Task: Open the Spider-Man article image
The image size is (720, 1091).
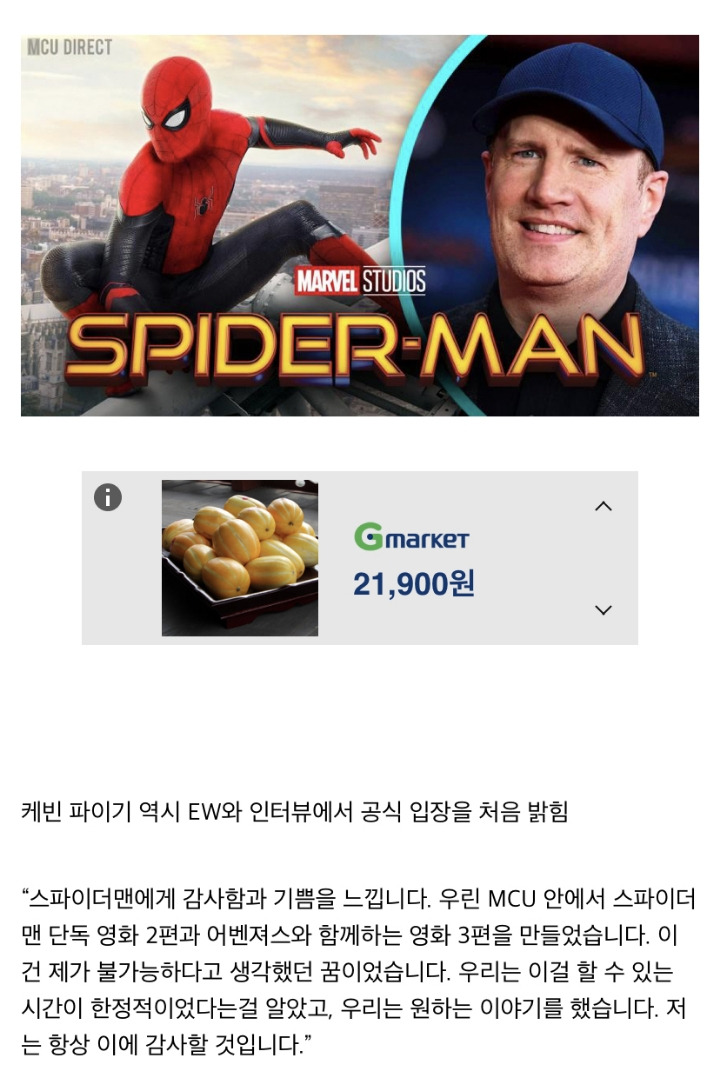Action: 360,225
